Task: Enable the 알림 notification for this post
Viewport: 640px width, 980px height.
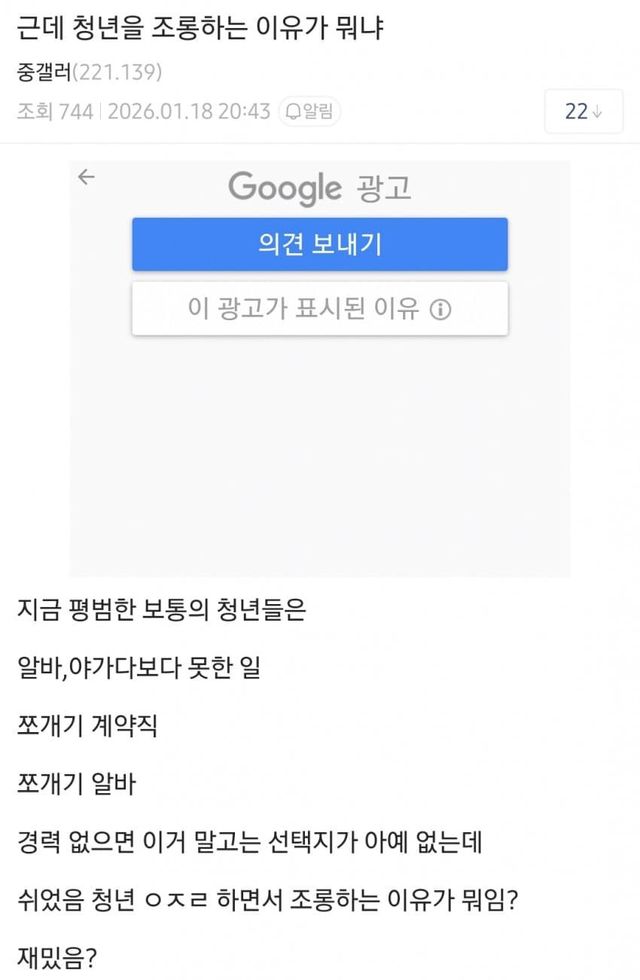Action: (x=310, y=111)
